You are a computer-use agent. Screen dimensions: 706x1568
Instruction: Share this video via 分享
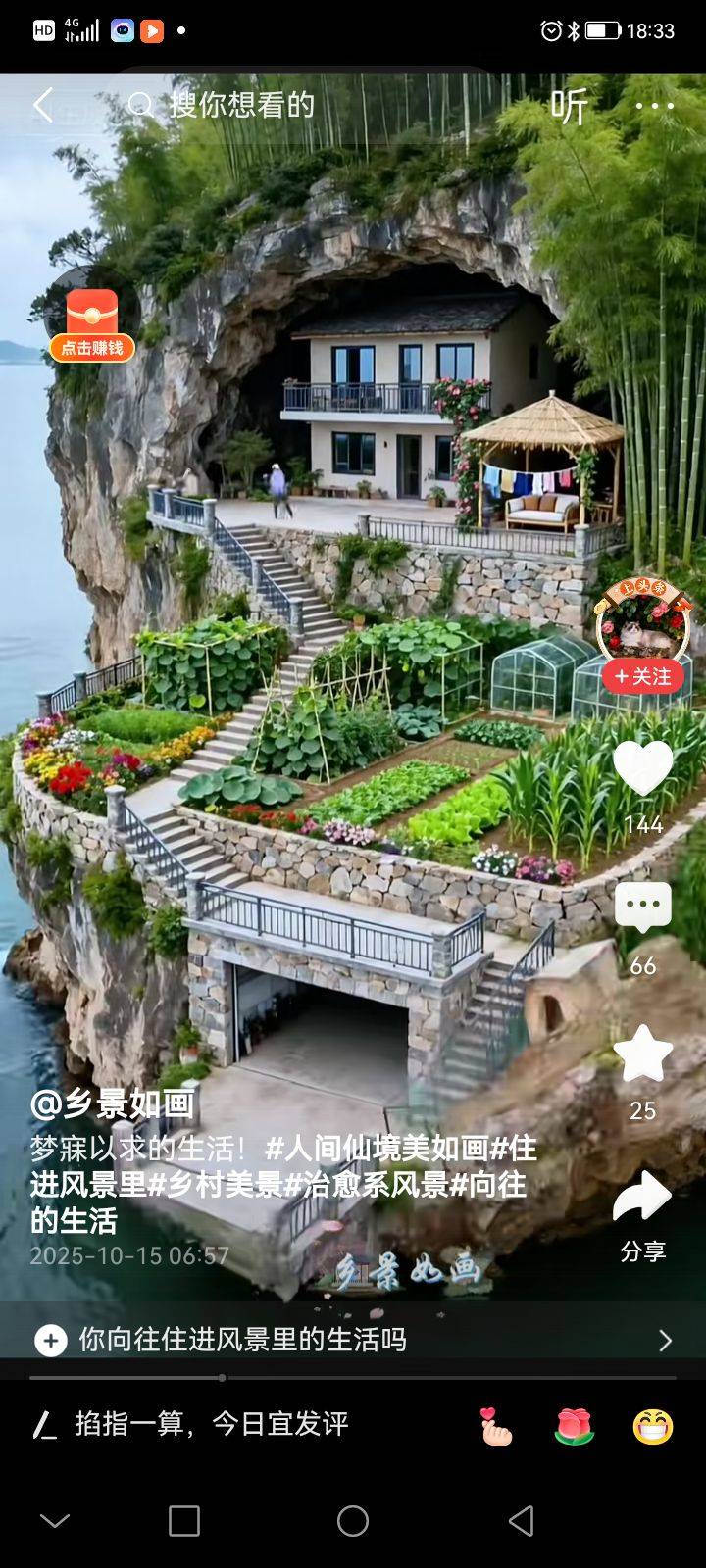point(642,1200)
